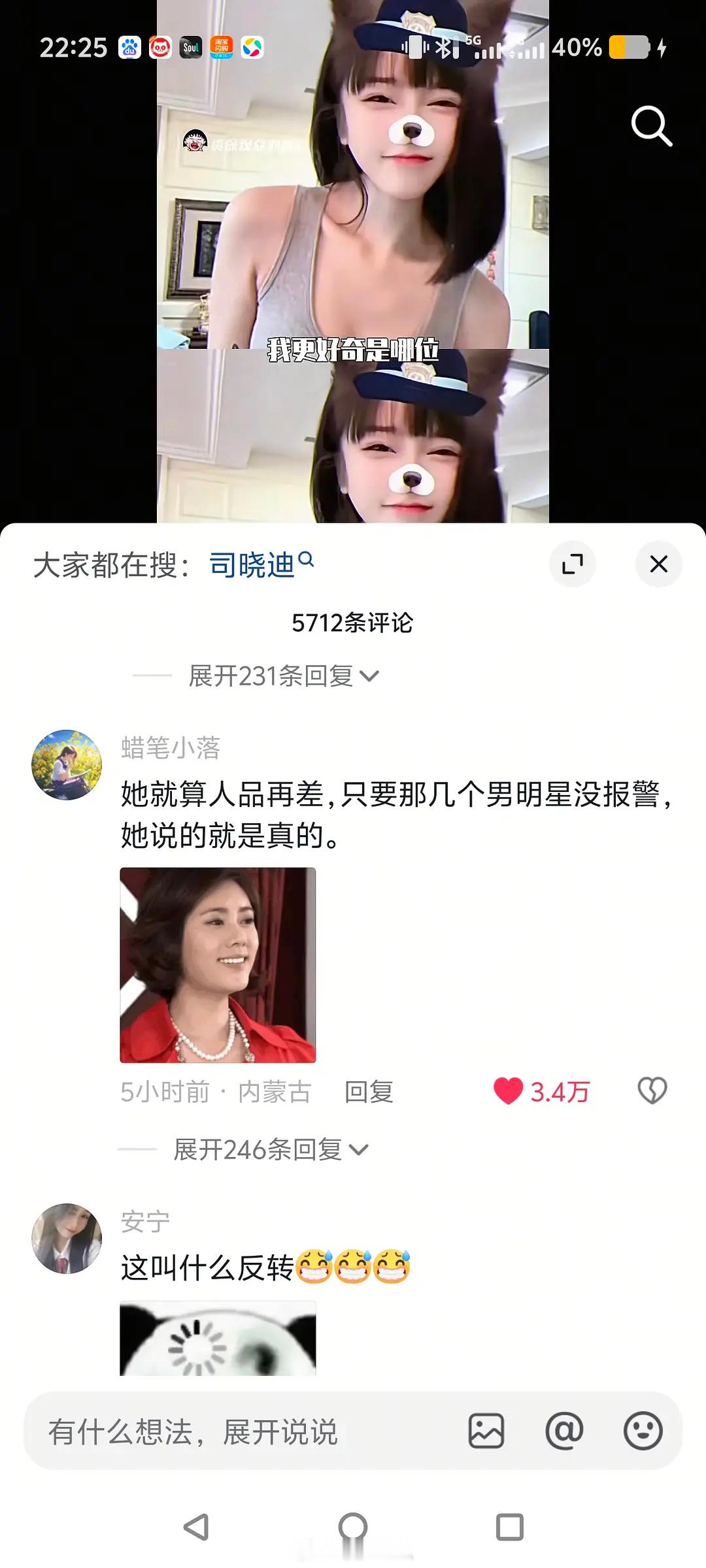706x1568 pixels.
Task: Tap the red-dress woman GIF in the comment
Action: pyautogui.click(x=217, y=964)
